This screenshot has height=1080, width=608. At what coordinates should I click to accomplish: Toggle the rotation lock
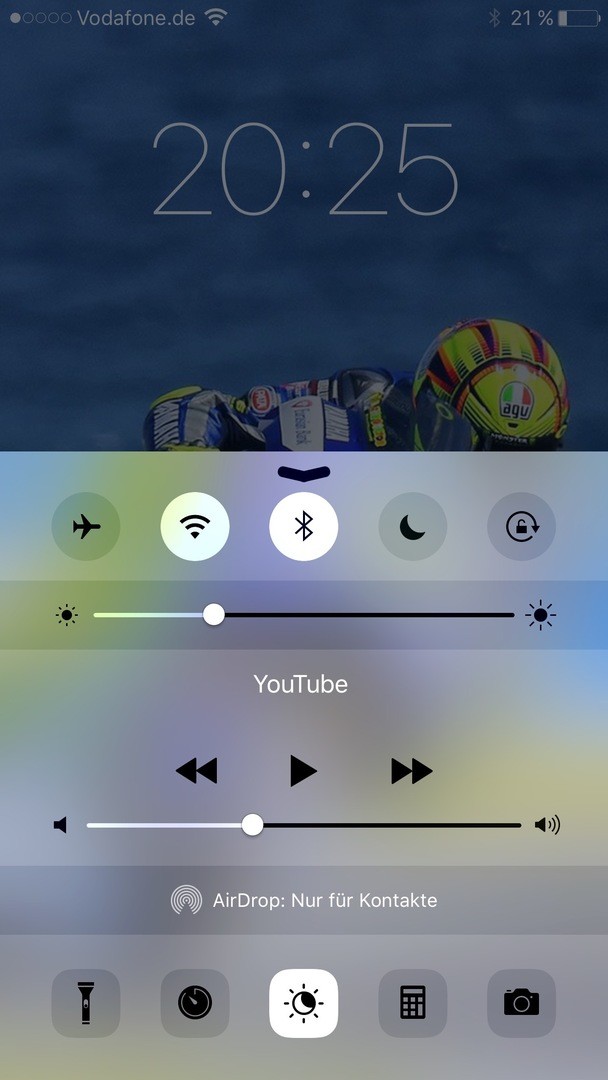(x=521, y=526)
